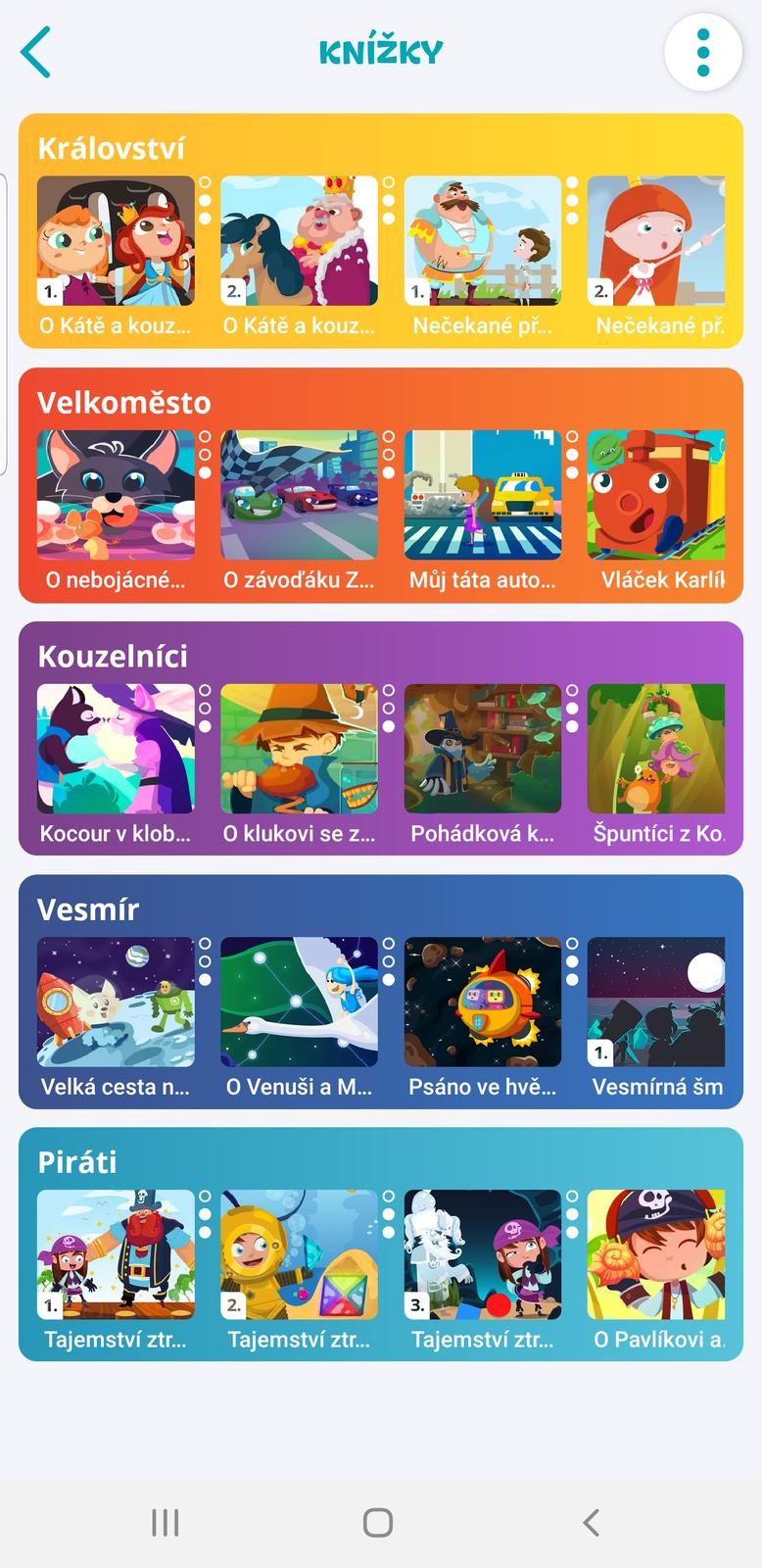Open part 2 of Tajemství ztr... diver book
The image size is (762, 1568).
click(299, 1254)
